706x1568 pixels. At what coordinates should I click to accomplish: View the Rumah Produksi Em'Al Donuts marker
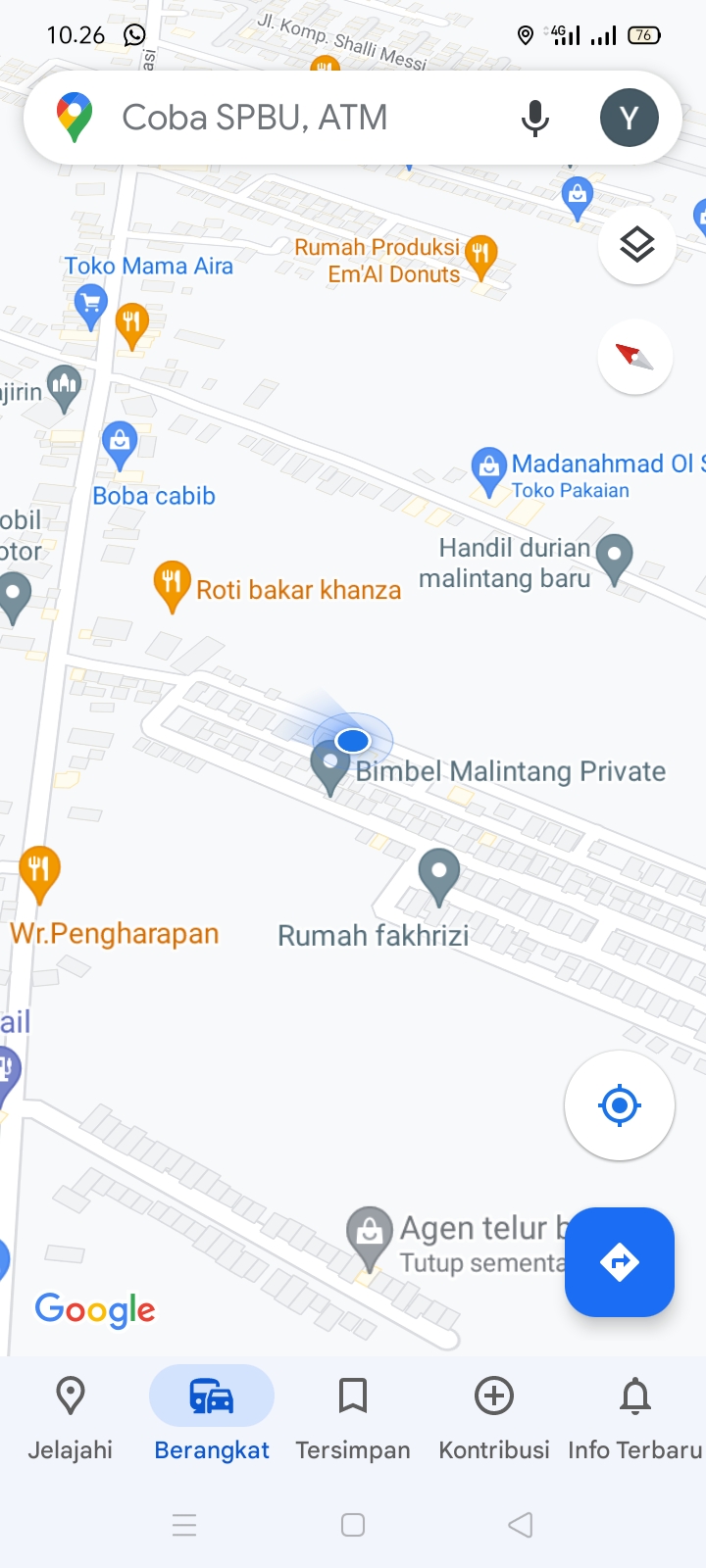[x=480, y=255]
